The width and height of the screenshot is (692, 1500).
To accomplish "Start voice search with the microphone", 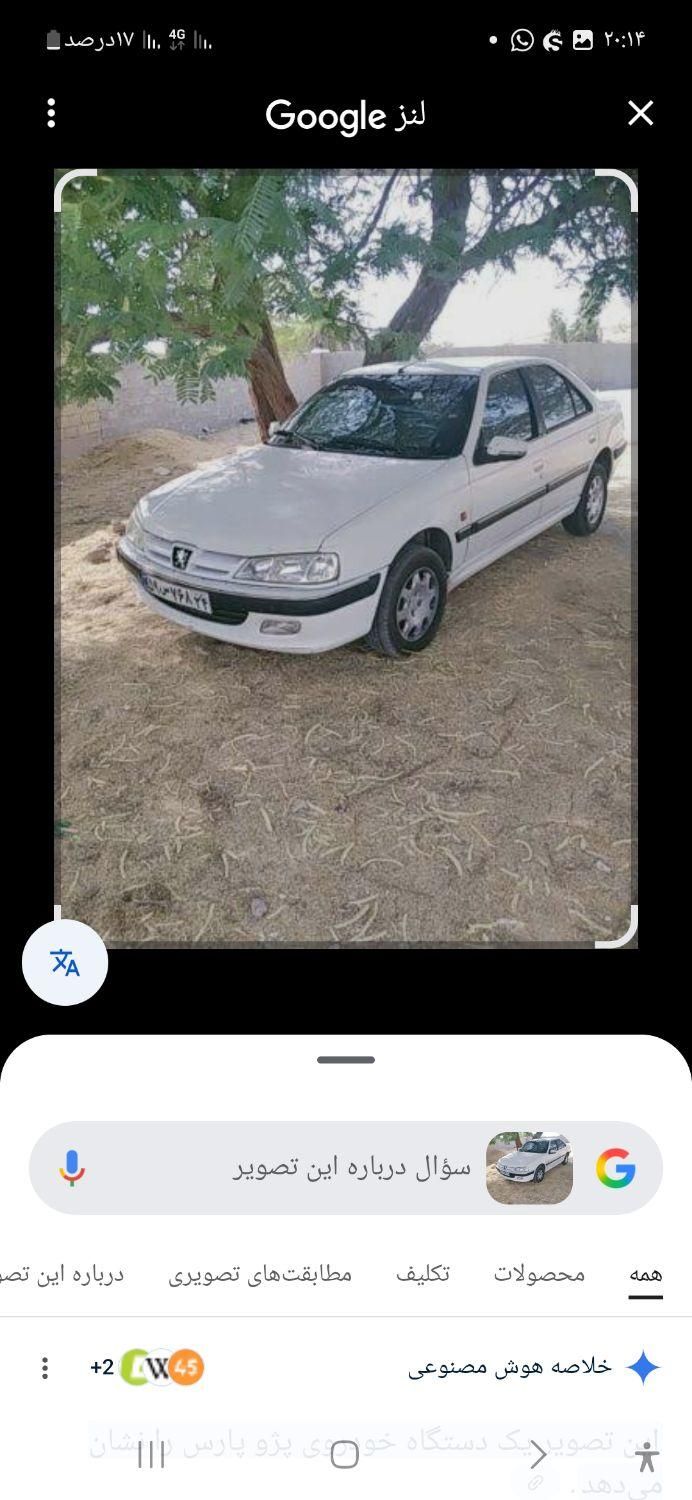I will 72,1168.
